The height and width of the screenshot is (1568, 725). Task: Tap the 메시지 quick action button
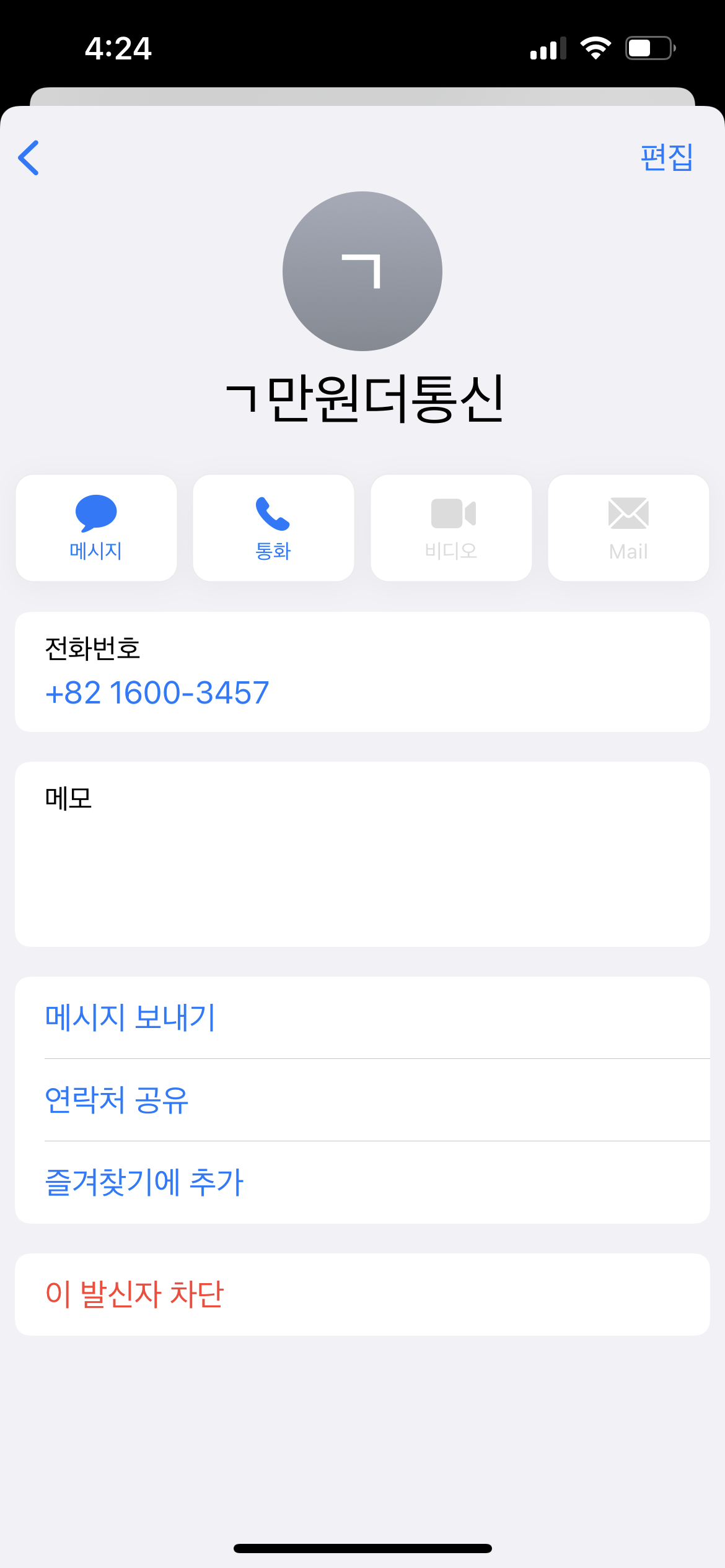click(x=96, y=528)
